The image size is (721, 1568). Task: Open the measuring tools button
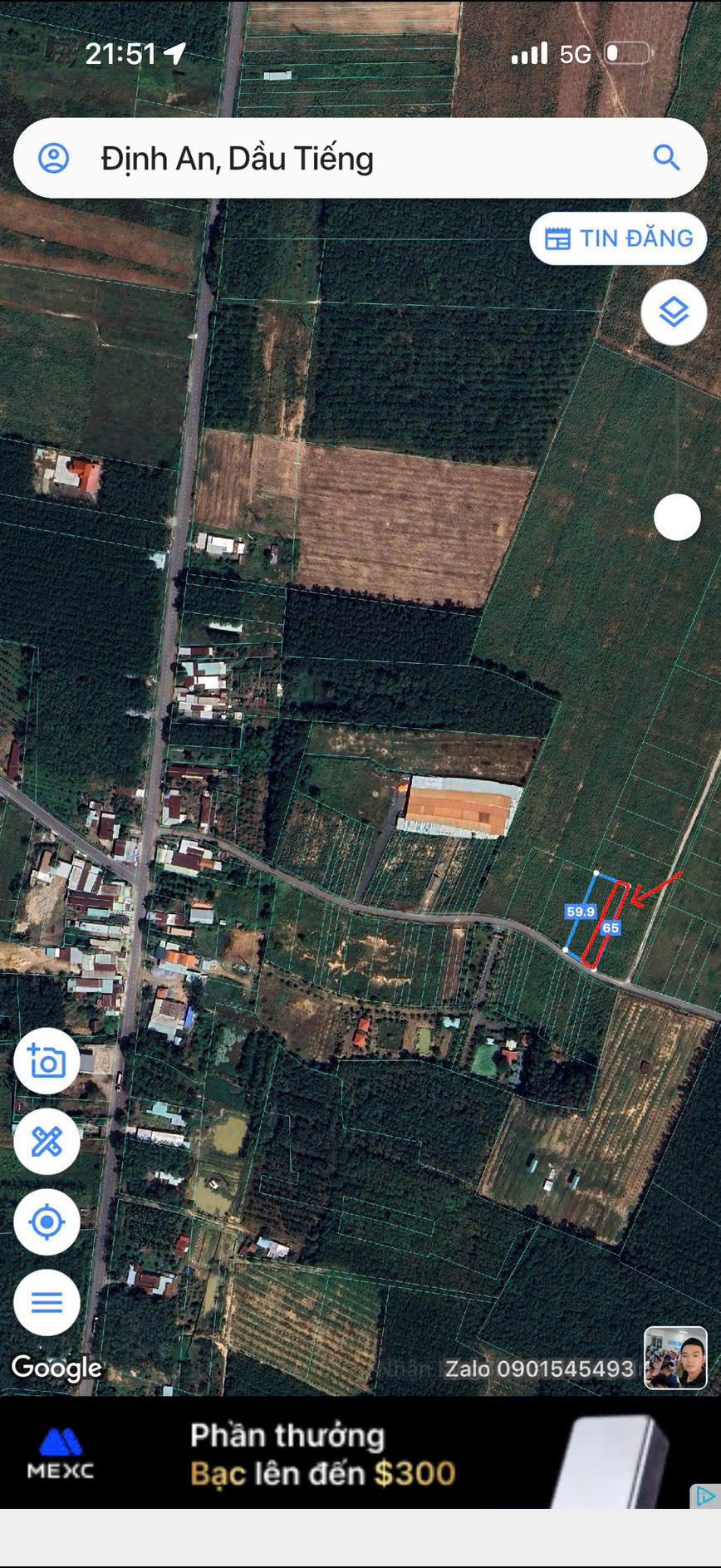[x=47, y=1141]
